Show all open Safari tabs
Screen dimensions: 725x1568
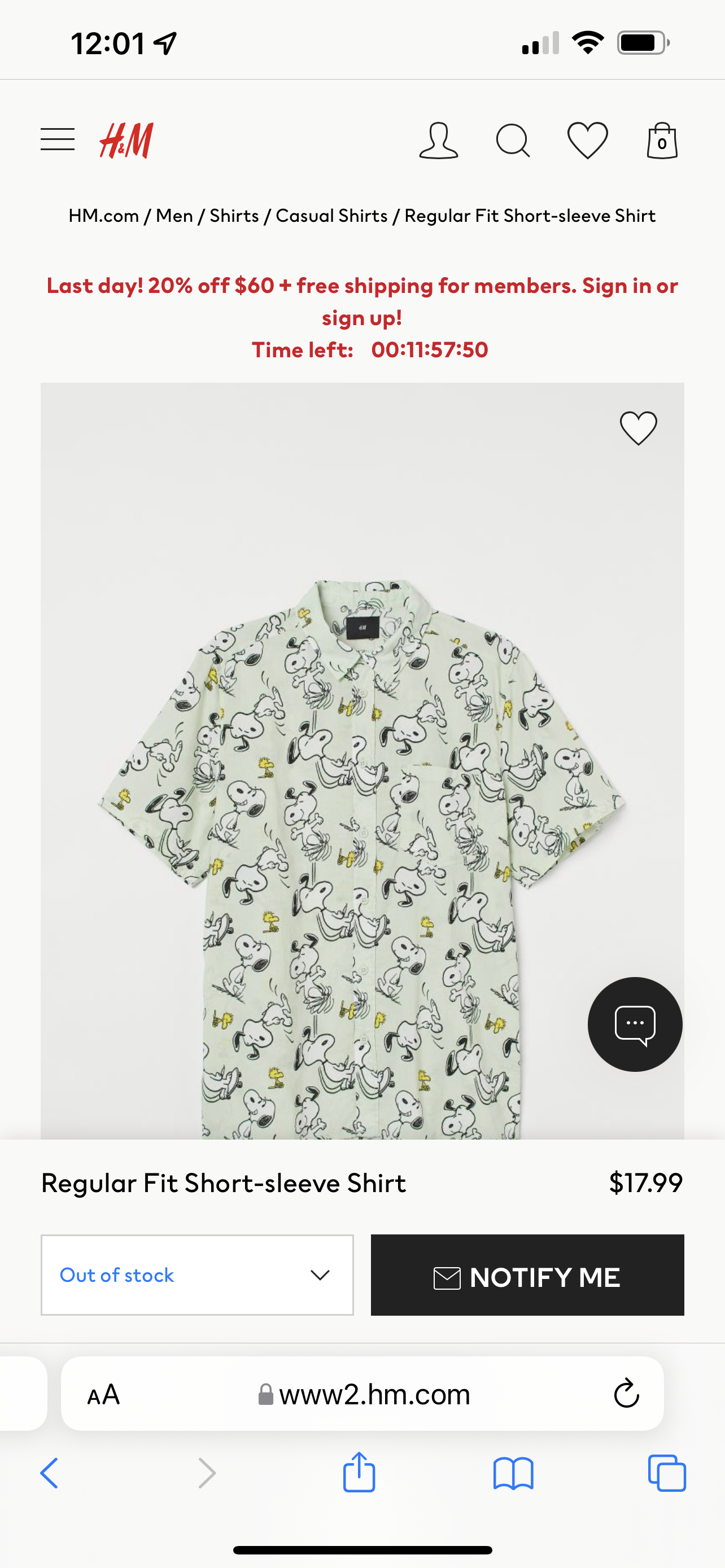coord(667,1473)
